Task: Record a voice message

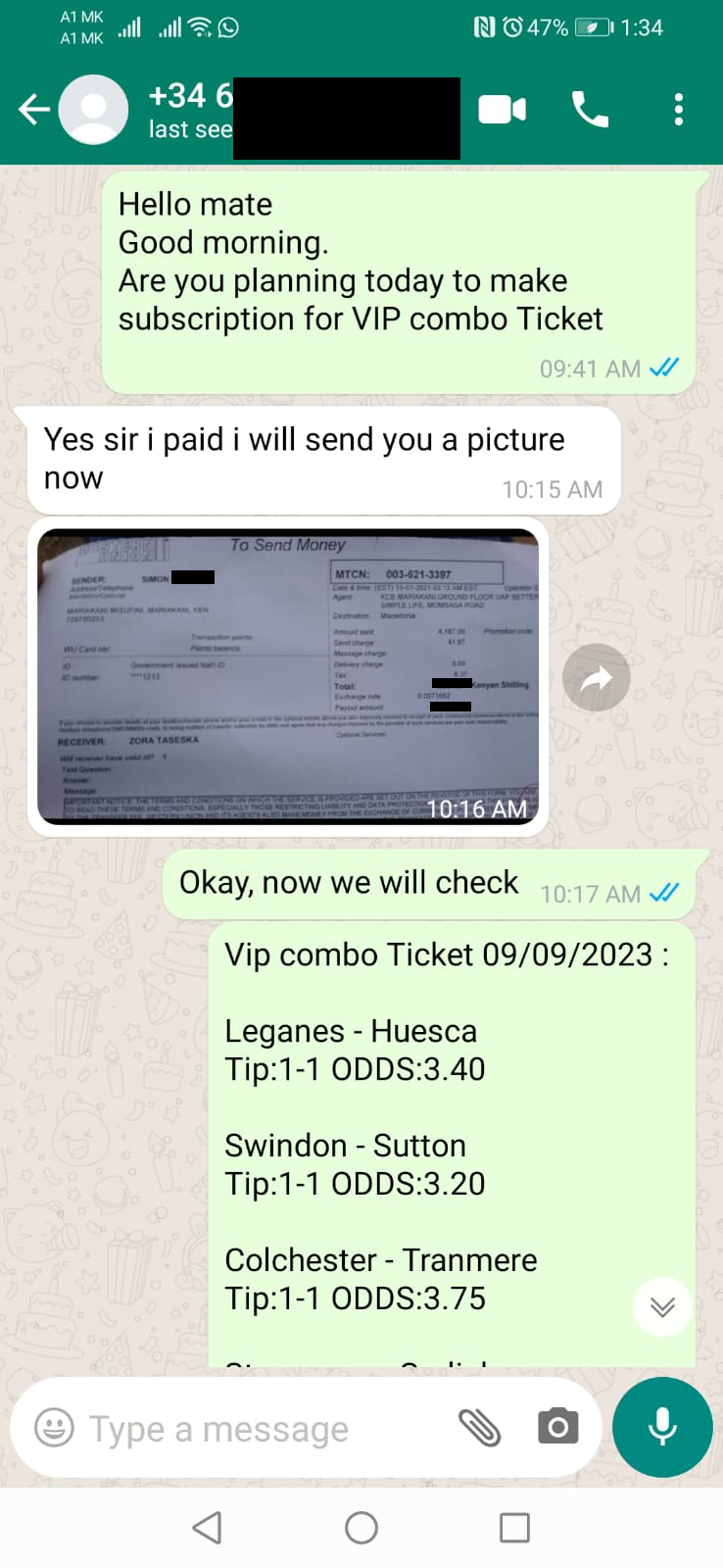Action: pos(662,1427)
